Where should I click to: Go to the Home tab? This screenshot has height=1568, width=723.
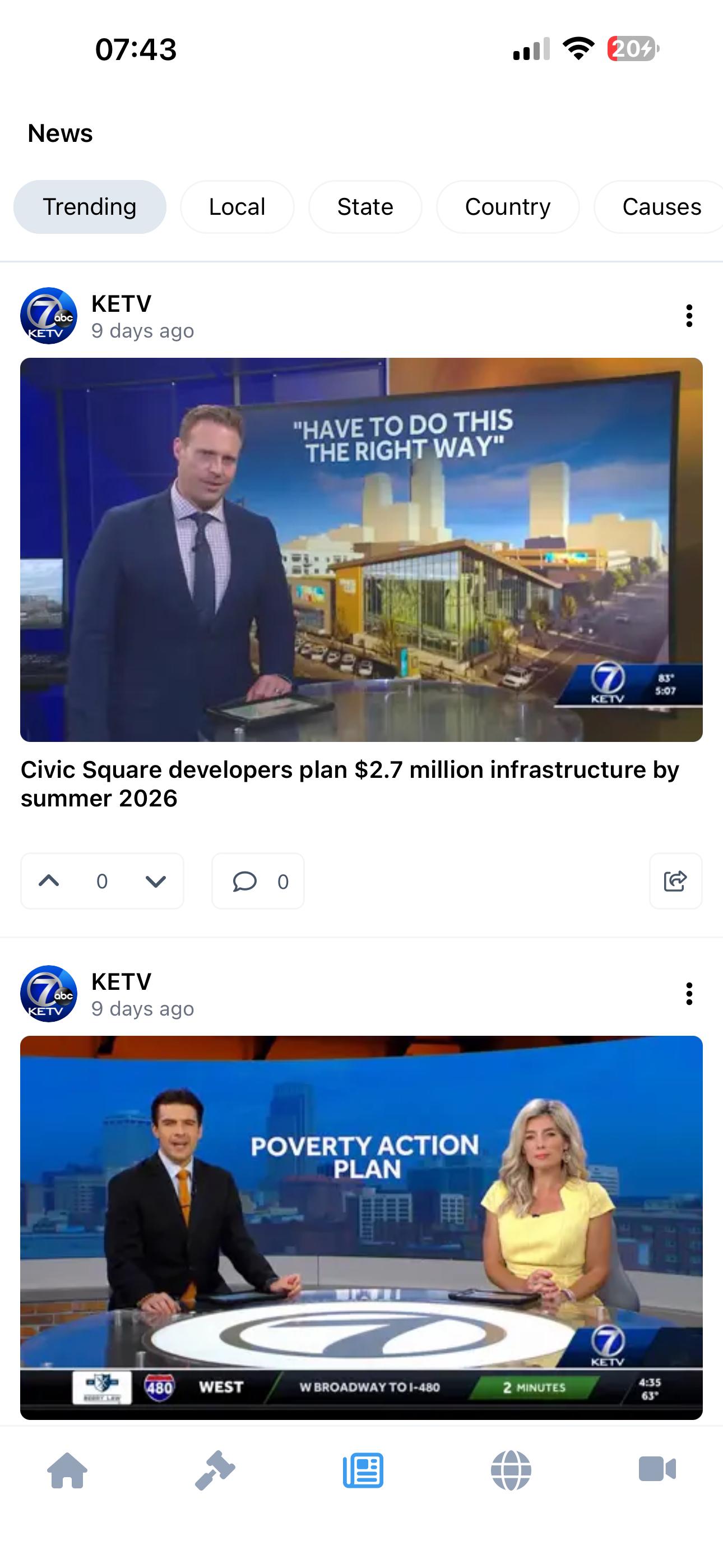[x=68, y=1470]
